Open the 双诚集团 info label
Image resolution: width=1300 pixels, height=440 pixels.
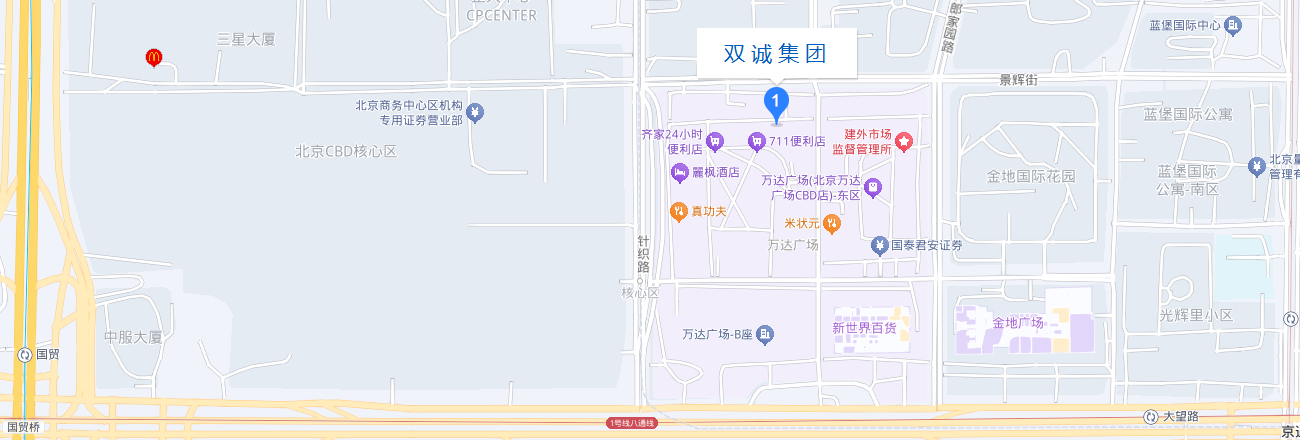click(776, 54)
